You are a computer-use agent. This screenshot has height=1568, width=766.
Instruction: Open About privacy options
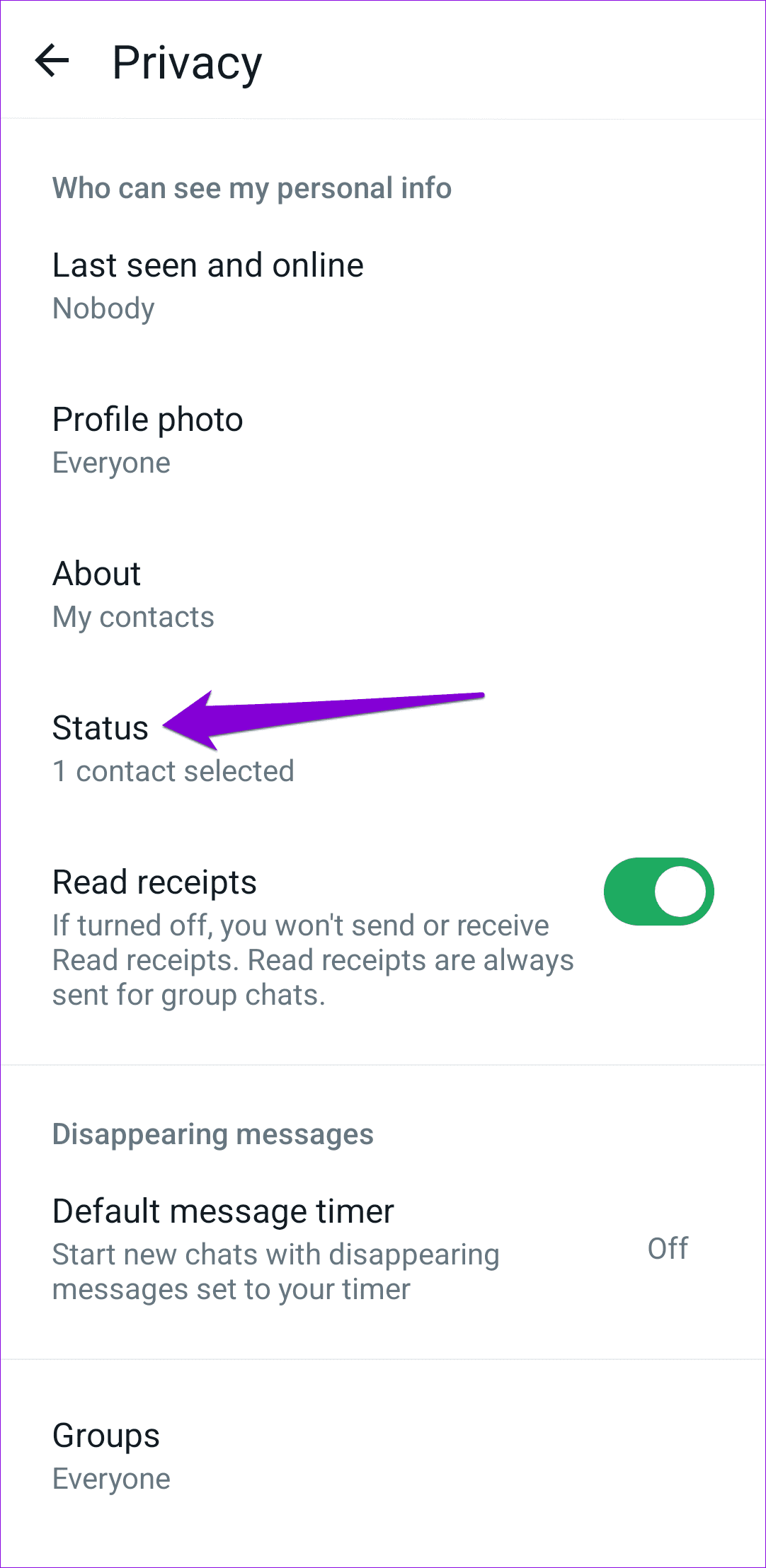(96, 573)
